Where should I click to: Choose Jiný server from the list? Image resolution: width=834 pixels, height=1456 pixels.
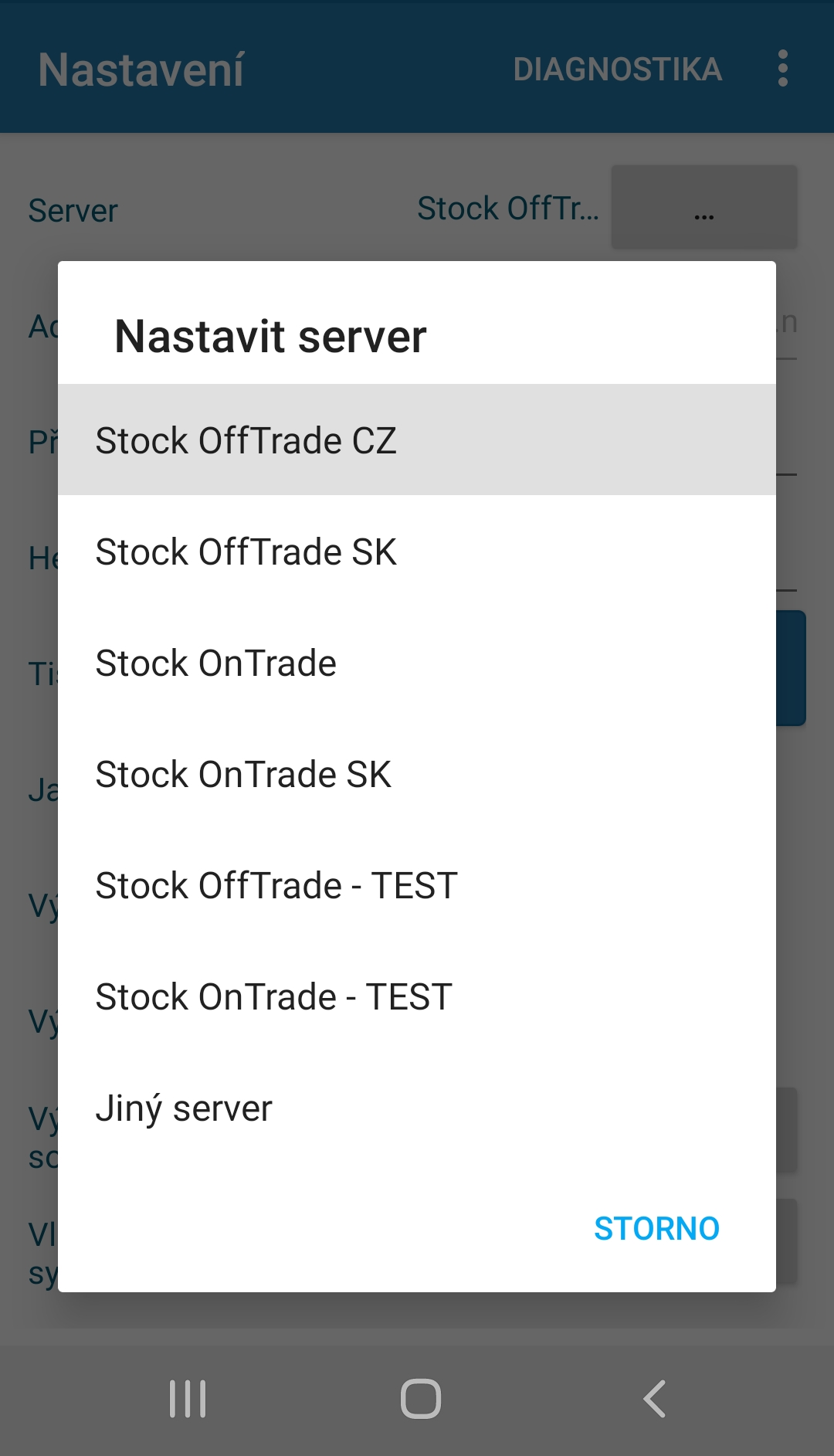coord(184,1107)
